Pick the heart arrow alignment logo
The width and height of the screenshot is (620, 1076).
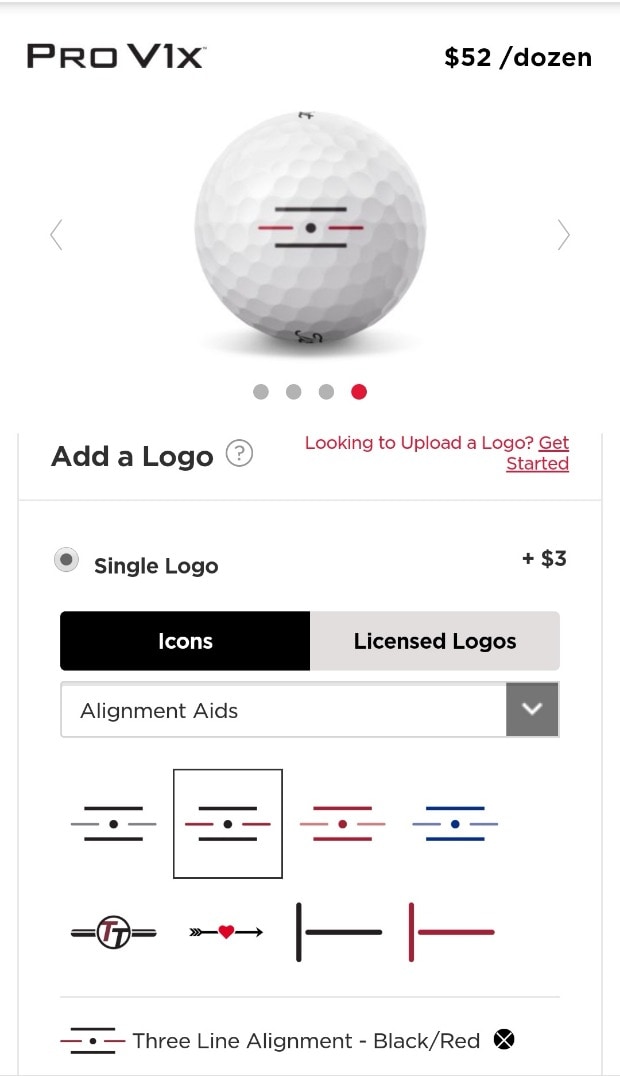point(226,933)
